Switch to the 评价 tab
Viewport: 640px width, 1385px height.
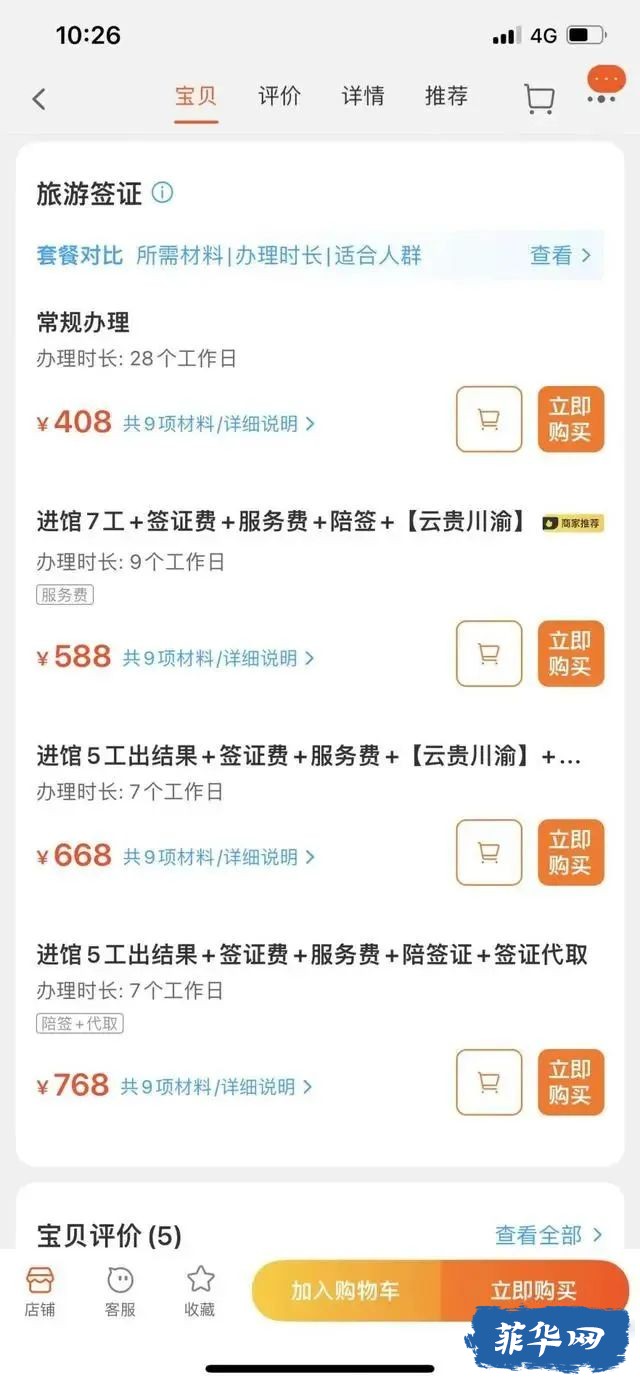coord(279,96)
